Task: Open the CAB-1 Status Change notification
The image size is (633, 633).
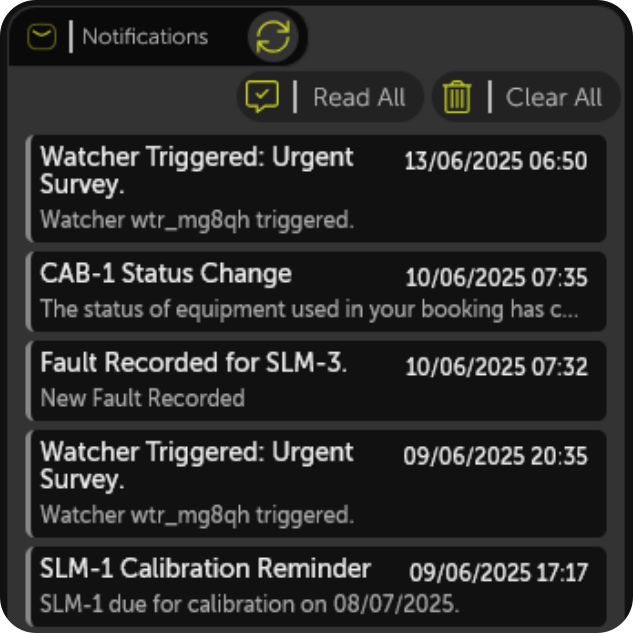Action: point(316,291)
